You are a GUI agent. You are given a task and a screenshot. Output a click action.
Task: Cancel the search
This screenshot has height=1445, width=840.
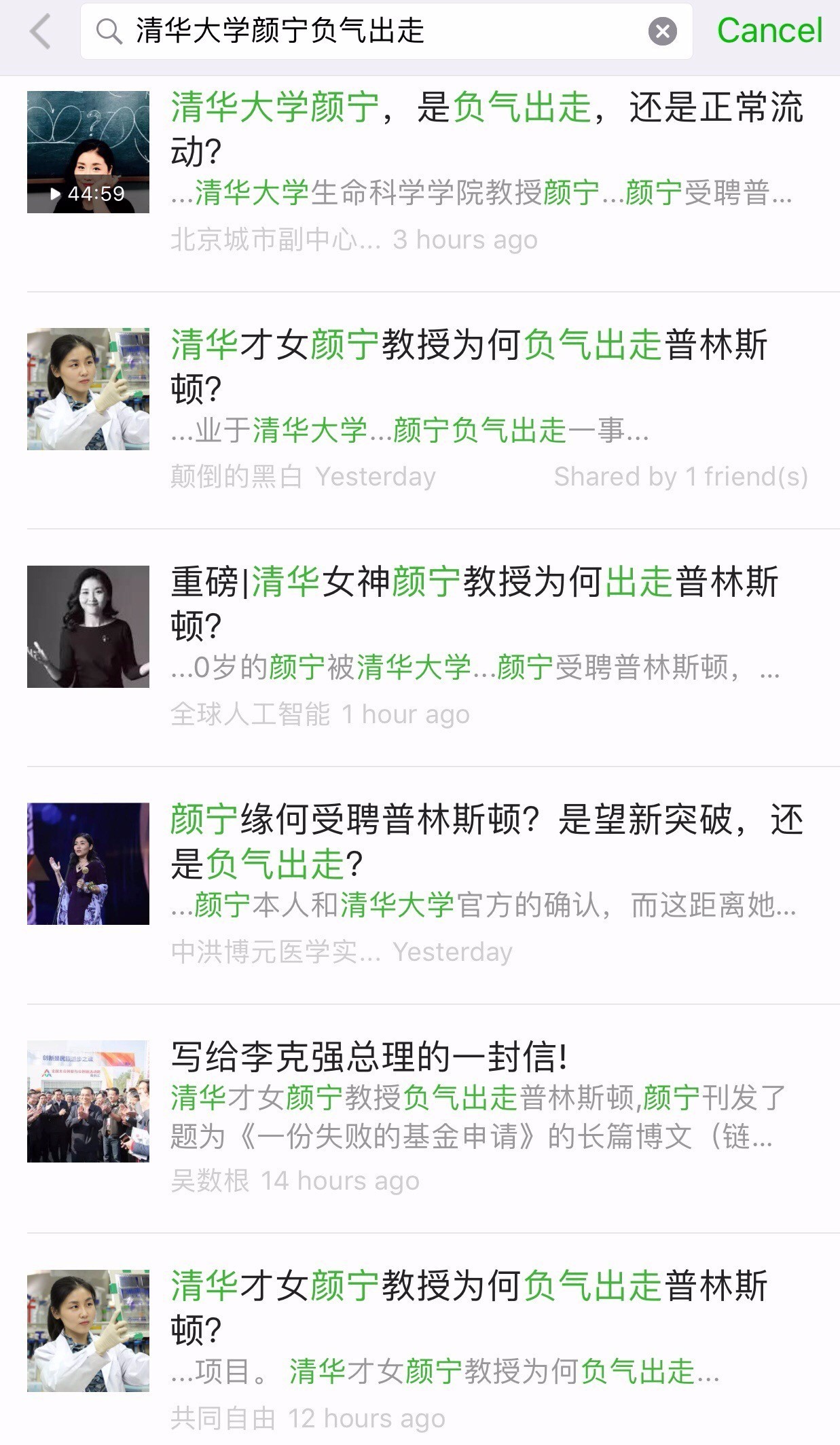tap(769, 31)
